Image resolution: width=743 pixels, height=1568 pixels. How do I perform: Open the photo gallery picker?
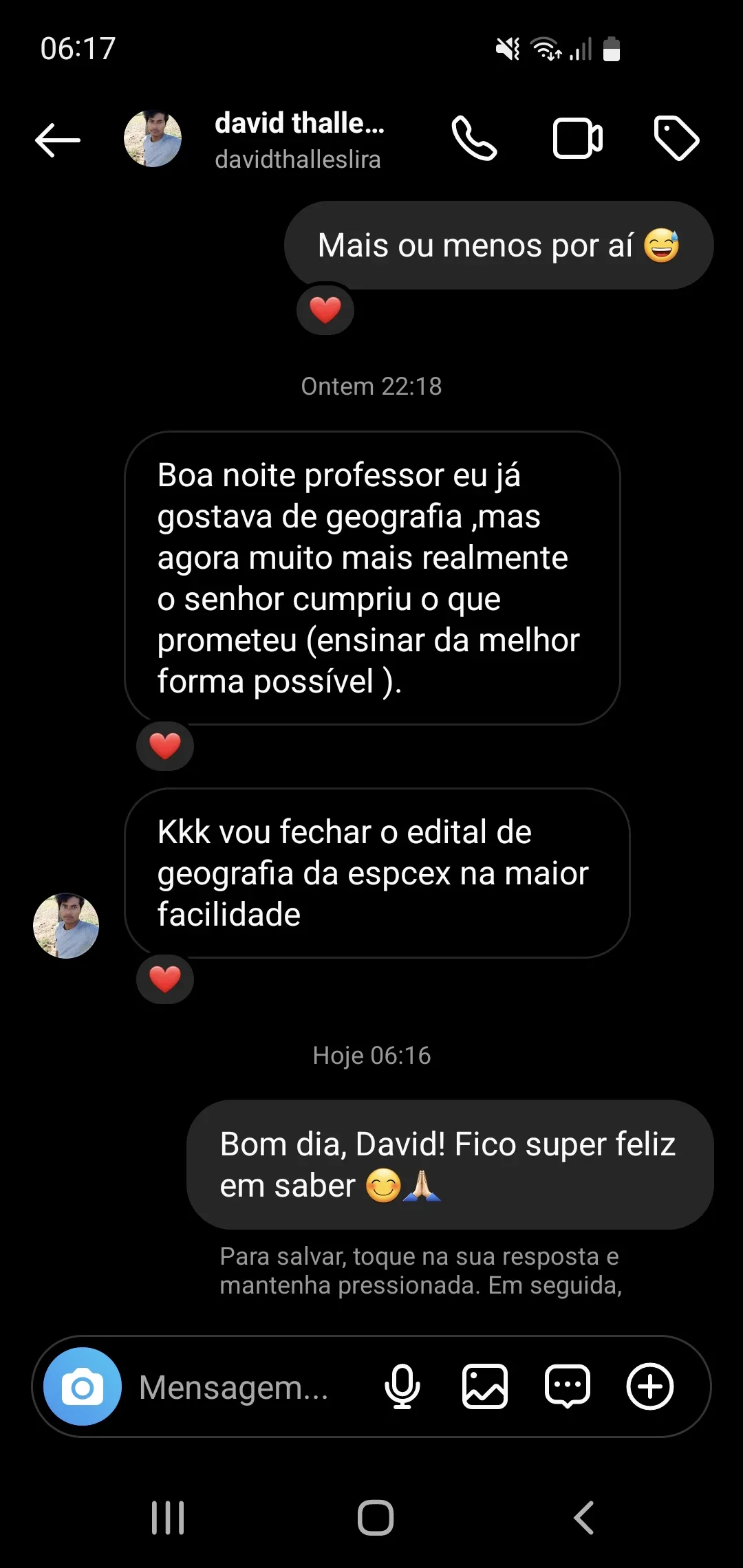click(x=485, y=1386)
